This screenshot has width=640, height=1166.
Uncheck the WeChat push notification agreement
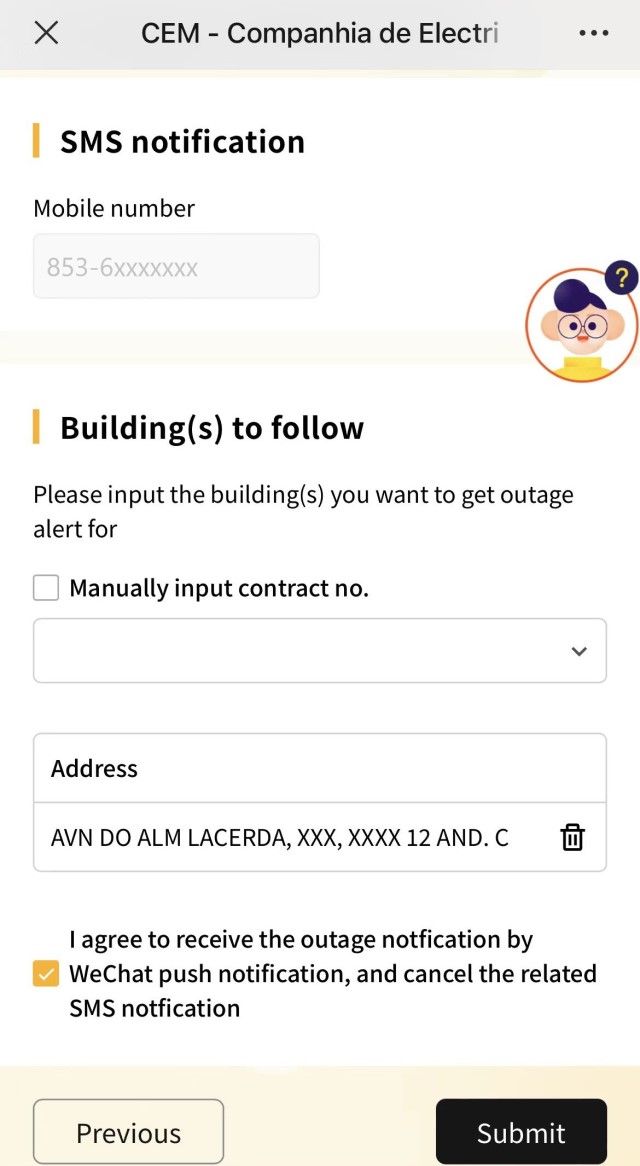pos(46,973)
